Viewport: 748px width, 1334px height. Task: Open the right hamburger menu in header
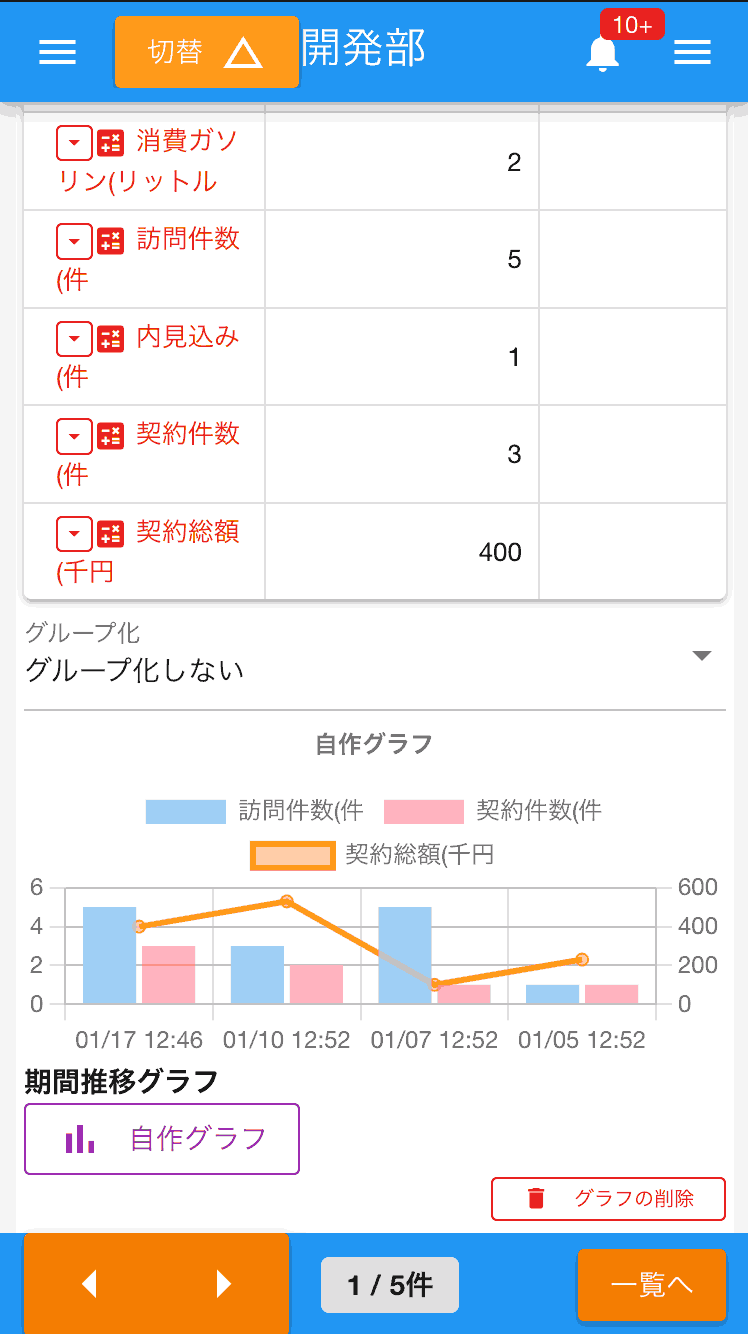pyautogui.click(x=692, y=51)
